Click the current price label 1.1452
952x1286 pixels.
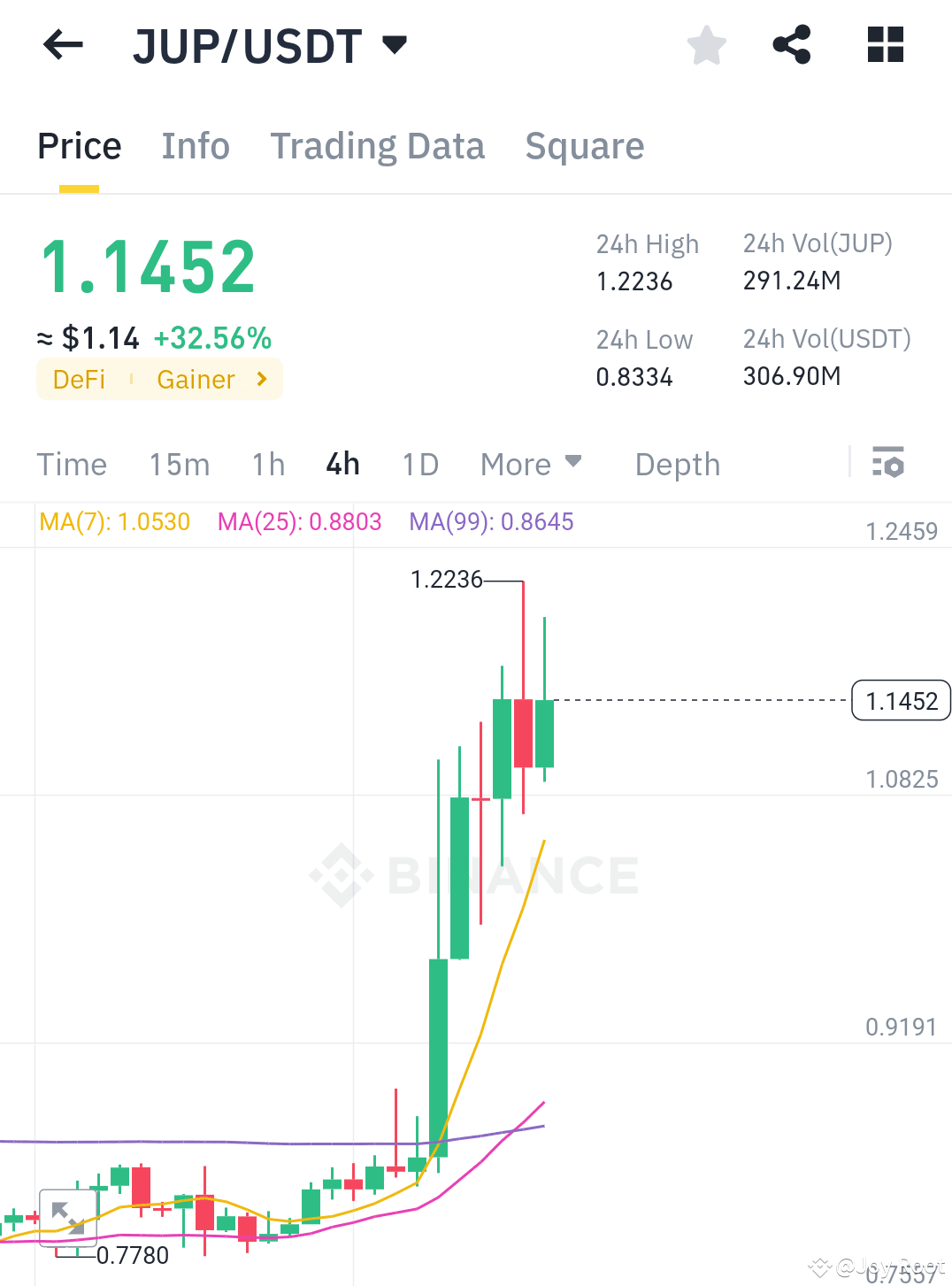[x=900, y=700]
